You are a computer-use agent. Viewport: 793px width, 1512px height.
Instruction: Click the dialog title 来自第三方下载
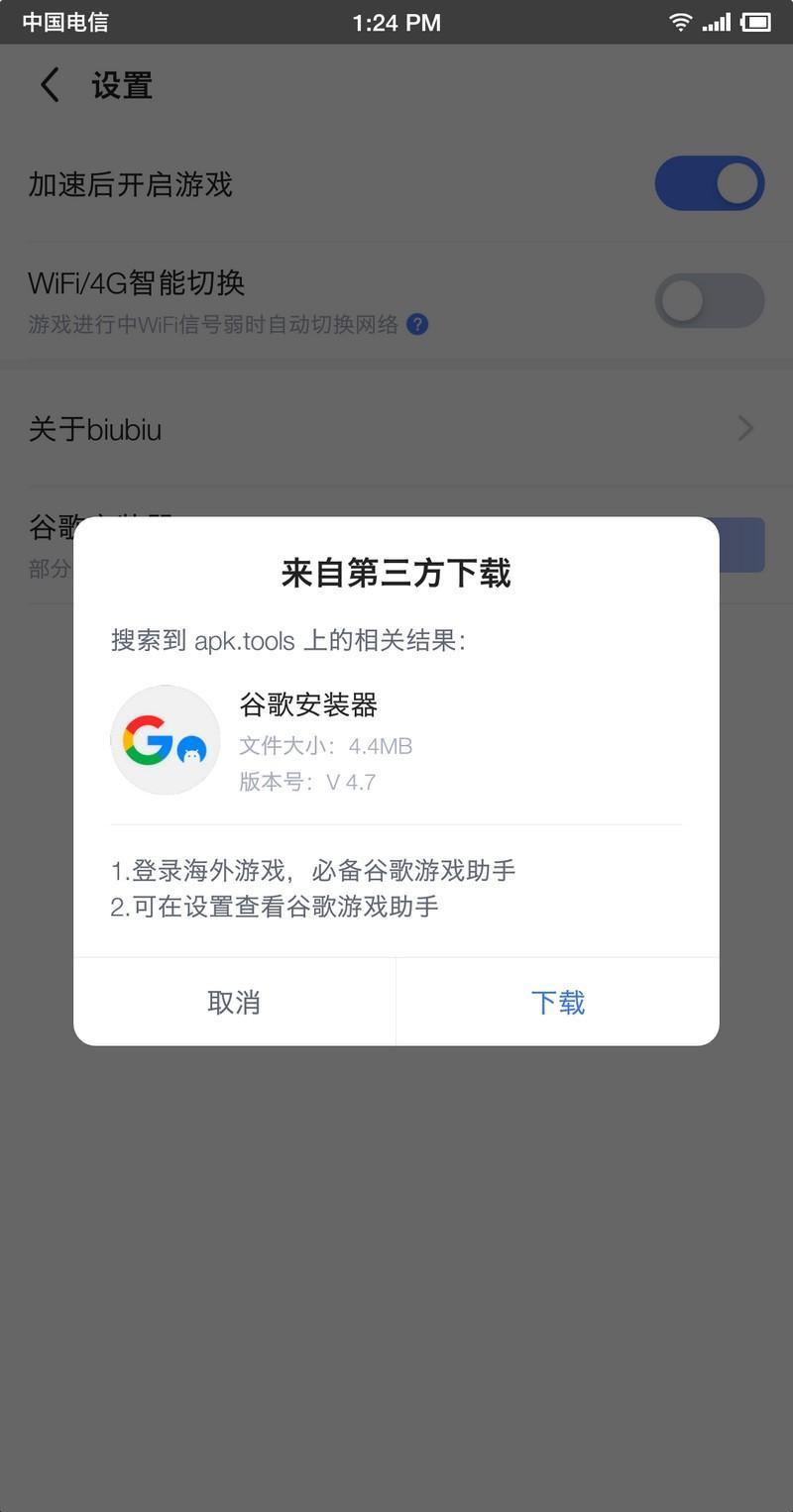pos(396,573)
